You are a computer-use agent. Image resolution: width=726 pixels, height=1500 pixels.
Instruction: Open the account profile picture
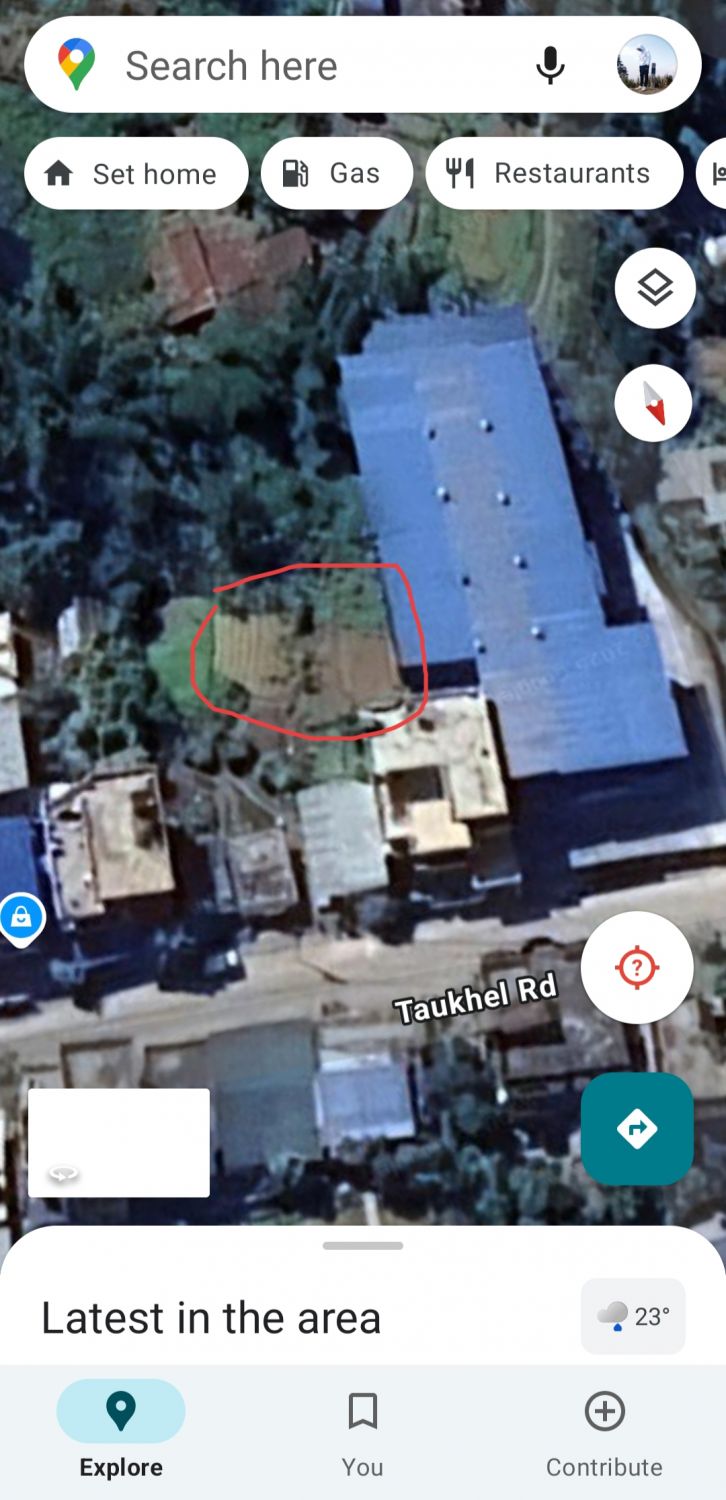pos(647,64)
